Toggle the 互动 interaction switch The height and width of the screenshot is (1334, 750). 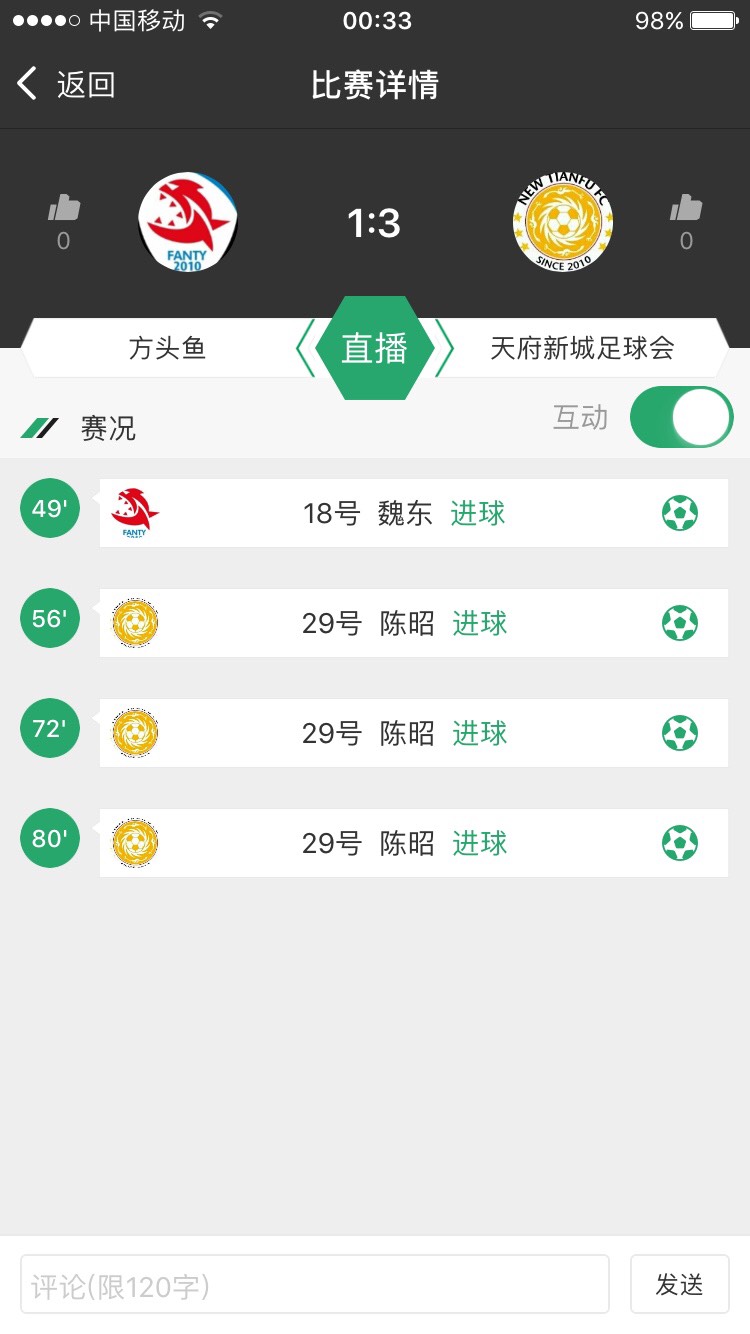point(682,417)
